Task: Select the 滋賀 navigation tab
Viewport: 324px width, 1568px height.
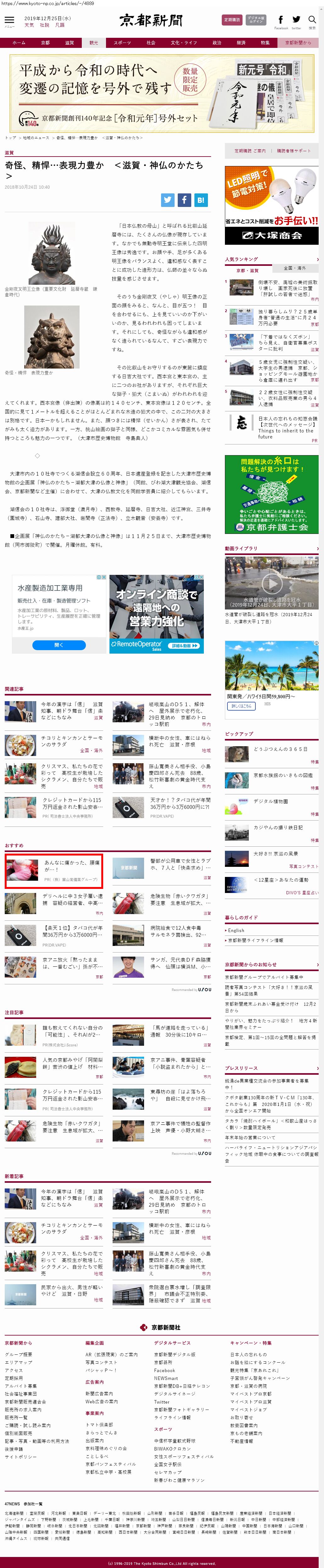Action: (69, 43)
